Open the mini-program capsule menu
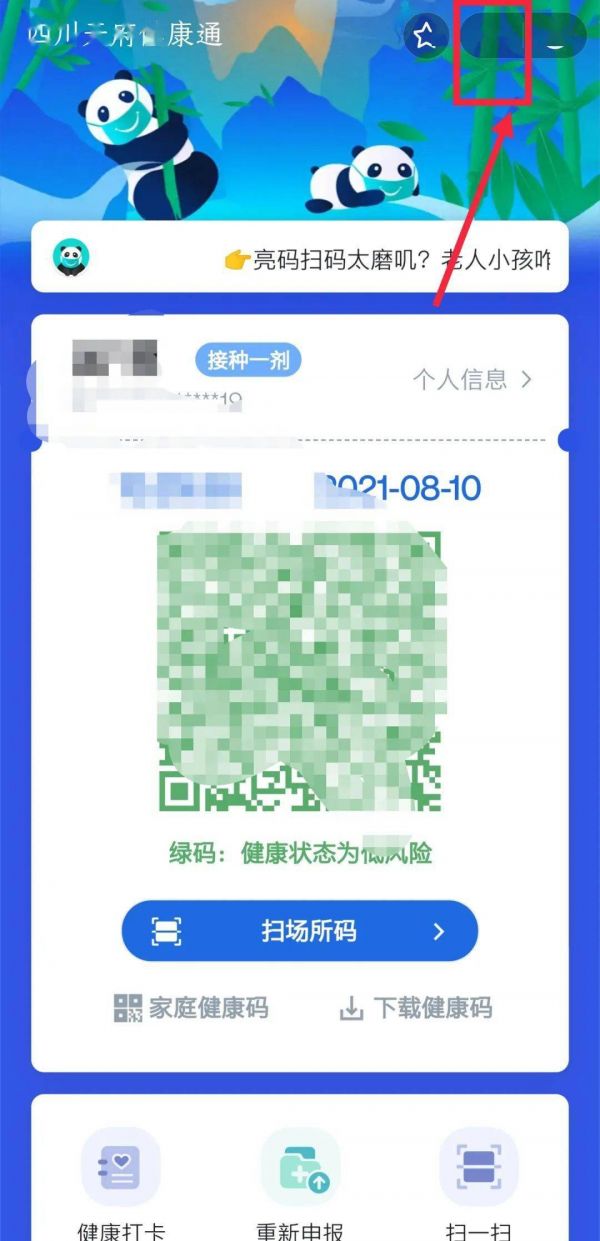 (491, 38)
